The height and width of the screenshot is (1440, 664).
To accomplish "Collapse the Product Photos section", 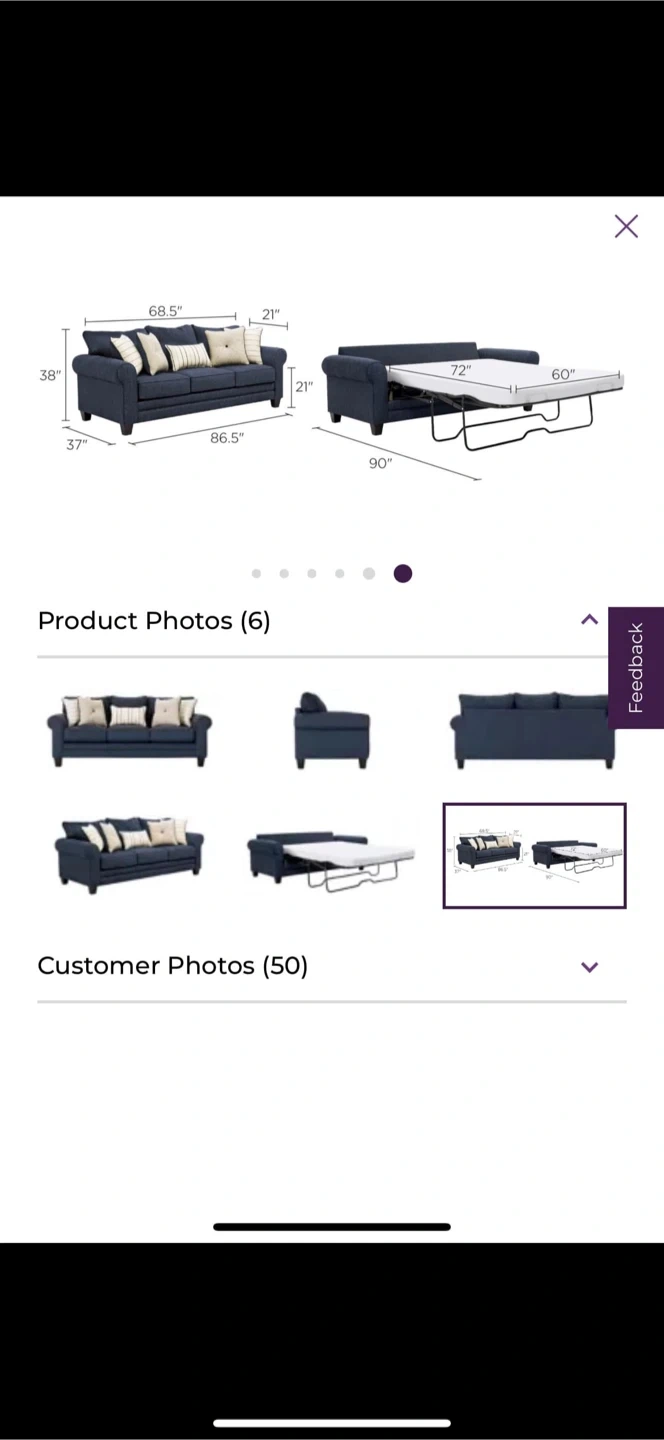I will (589, 620).
